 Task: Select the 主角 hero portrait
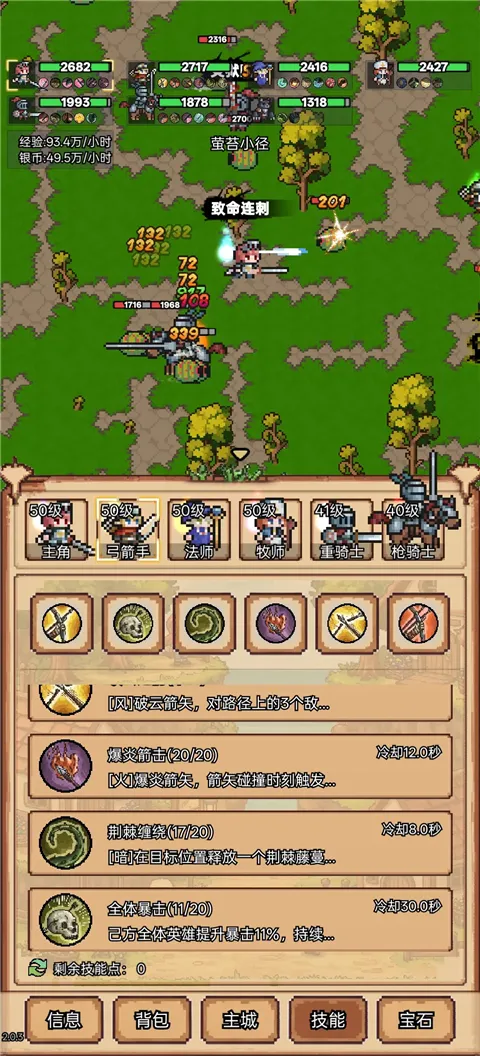(57, 530)
